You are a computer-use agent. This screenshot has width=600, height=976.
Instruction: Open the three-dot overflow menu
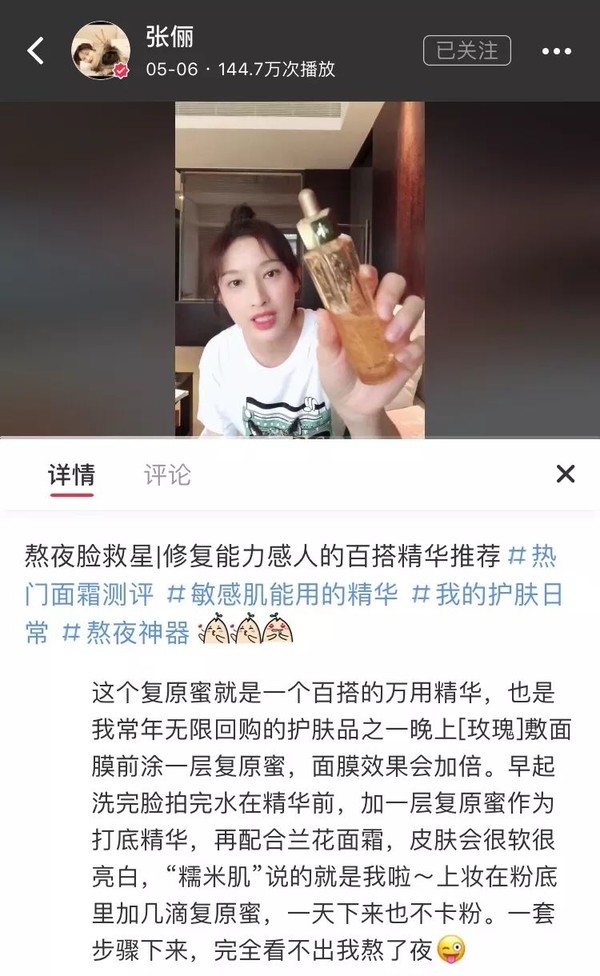[557, 51]
